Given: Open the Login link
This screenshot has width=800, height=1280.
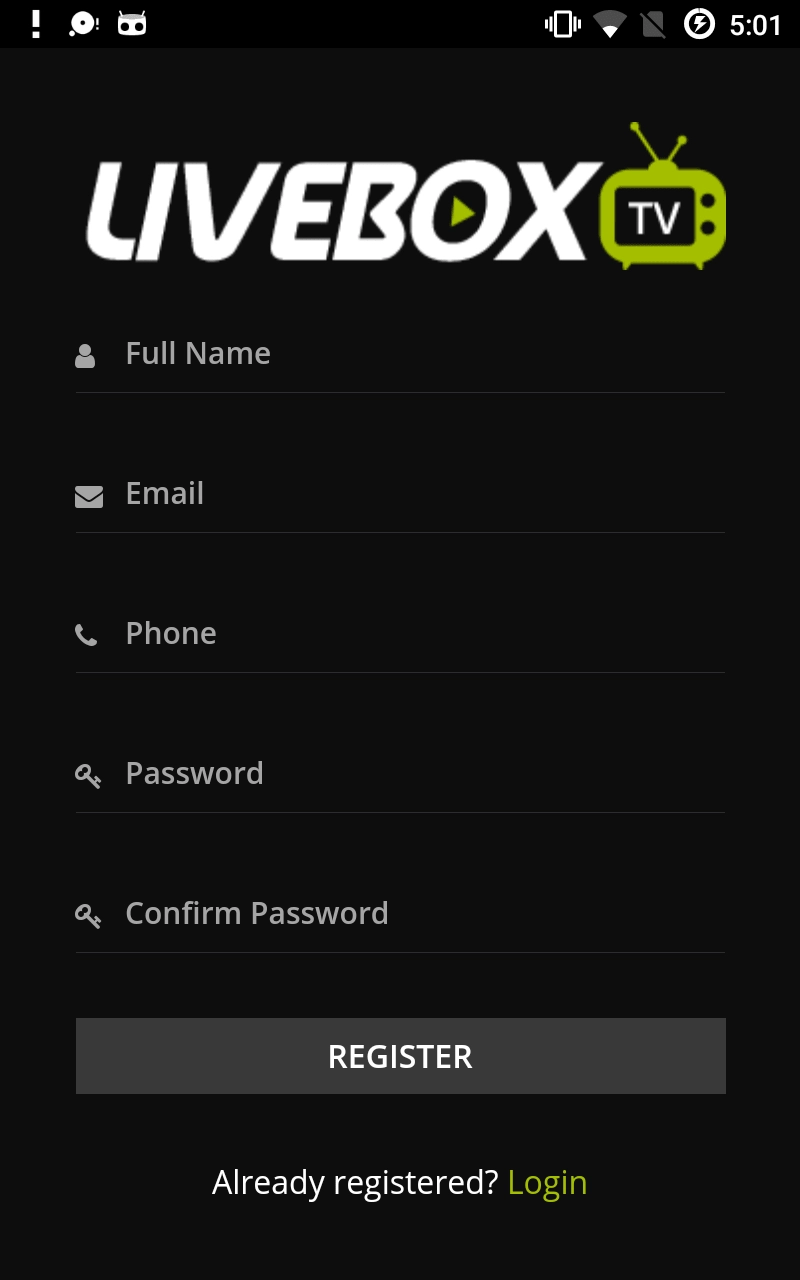Looking at the screenshot, I should [547, 1183].
